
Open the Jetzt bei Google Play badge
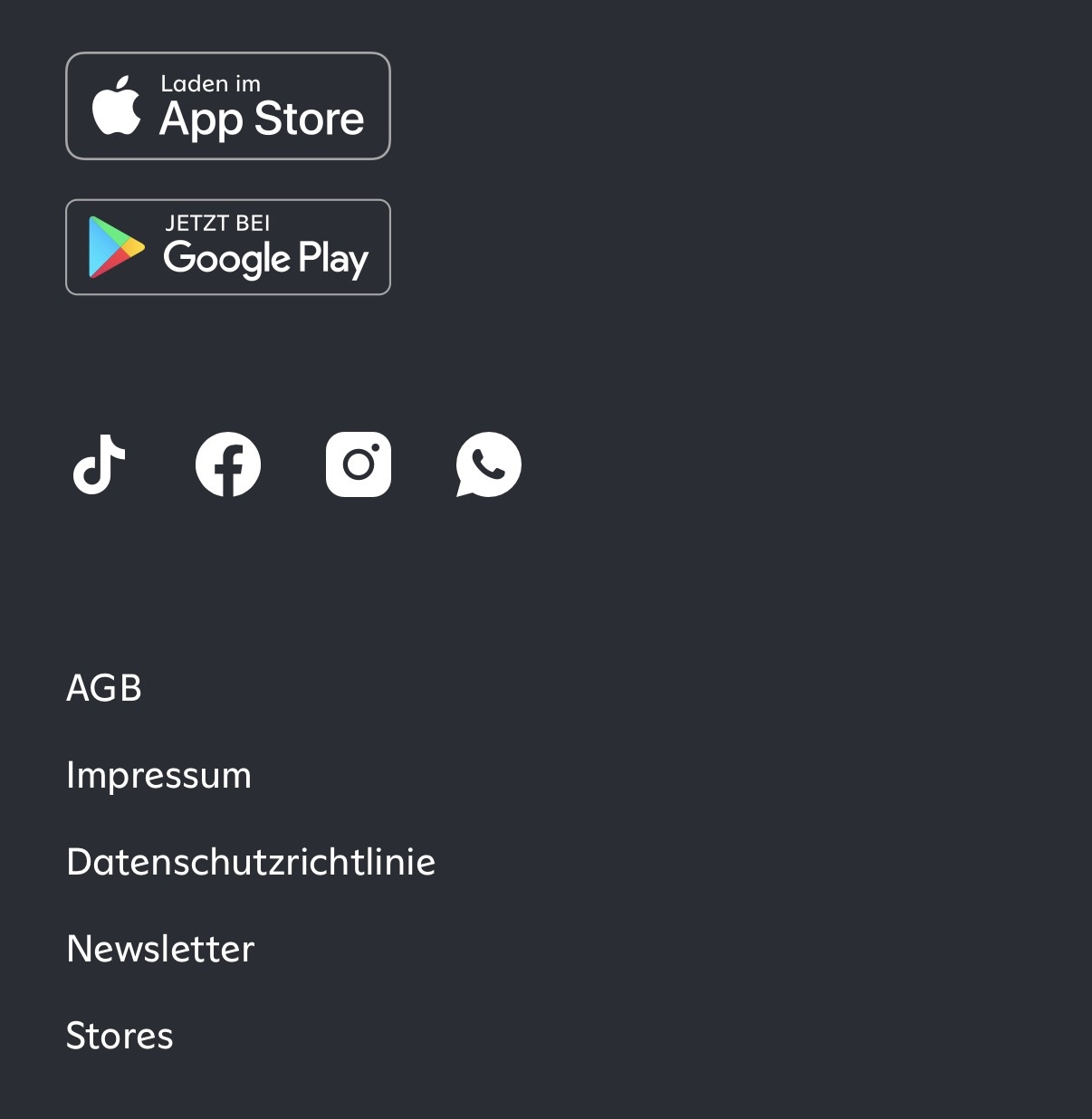tap(228, 247)
